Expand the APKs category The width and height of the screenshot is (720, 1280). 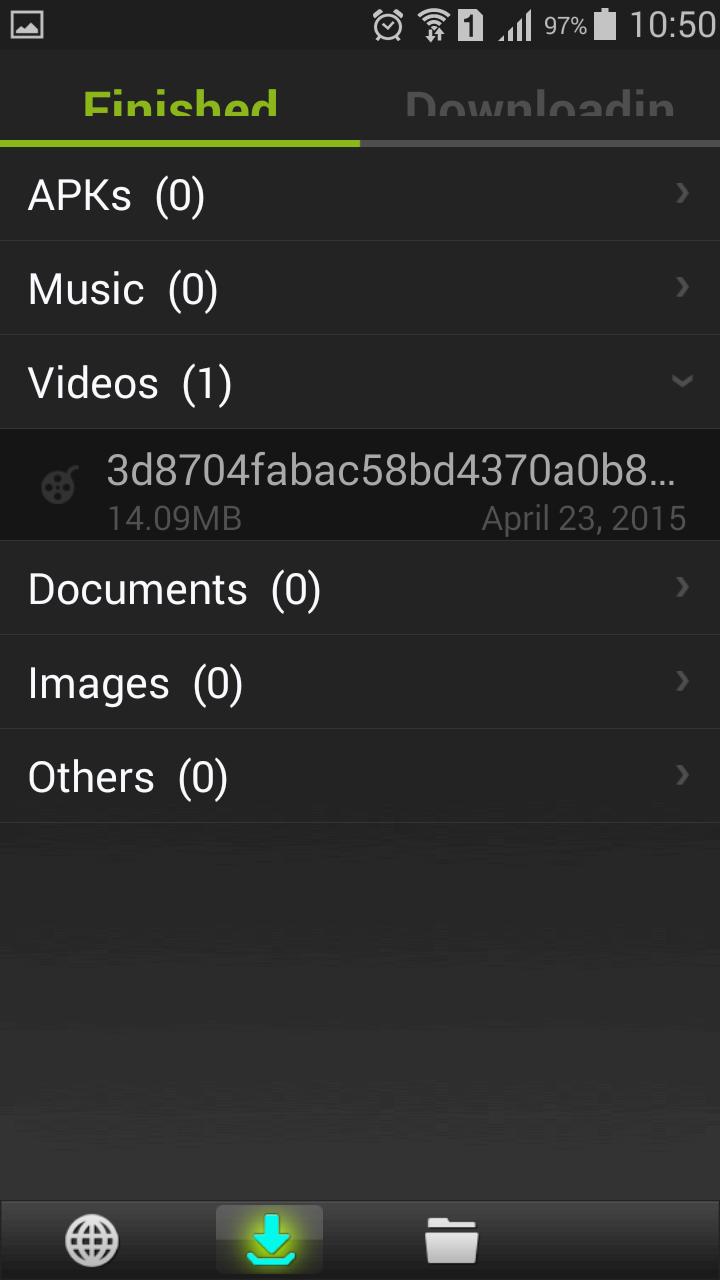[x=360, y=195]
